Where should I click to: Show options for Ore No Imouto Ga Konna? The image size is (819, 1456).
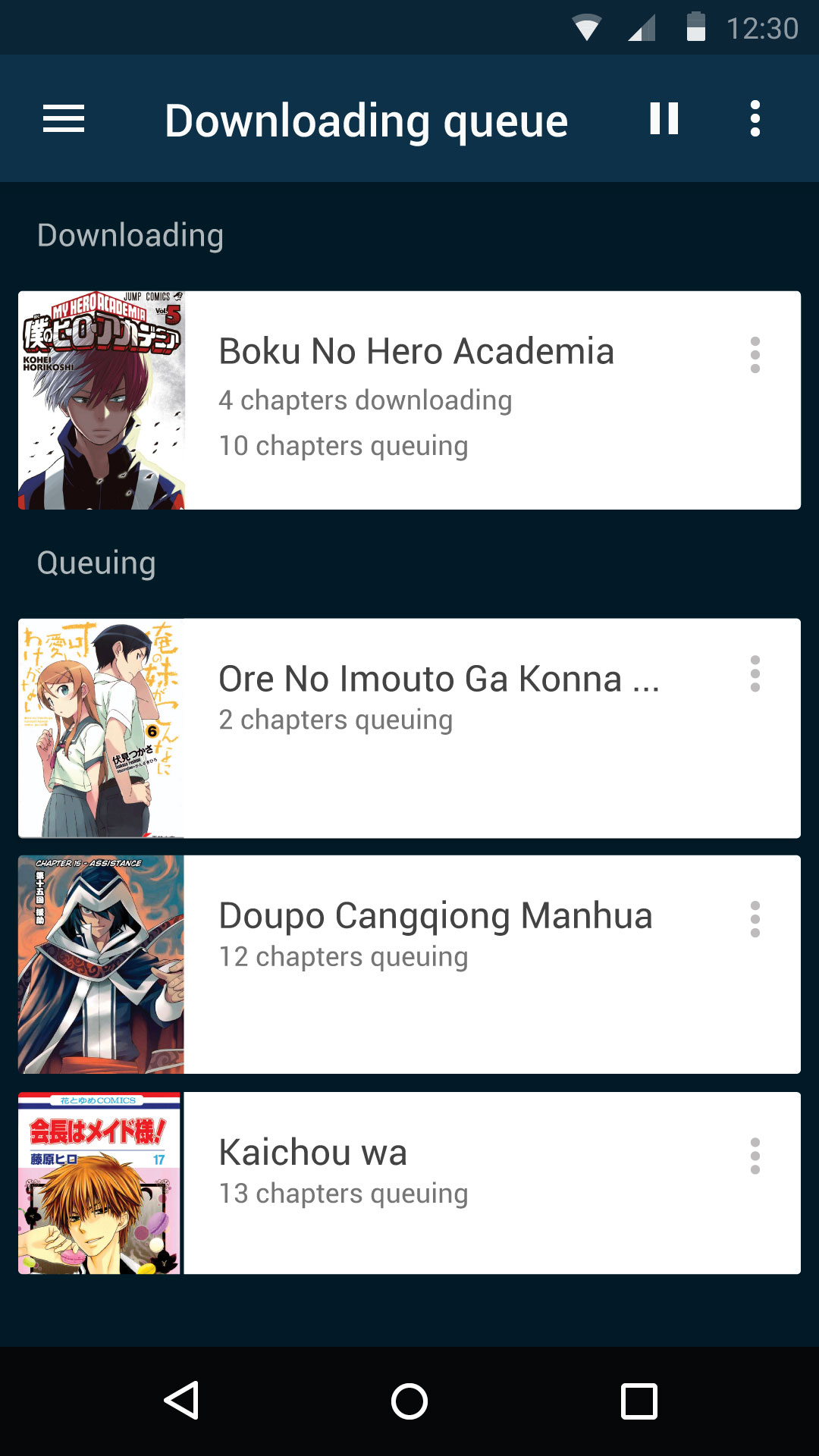[755, 673]
